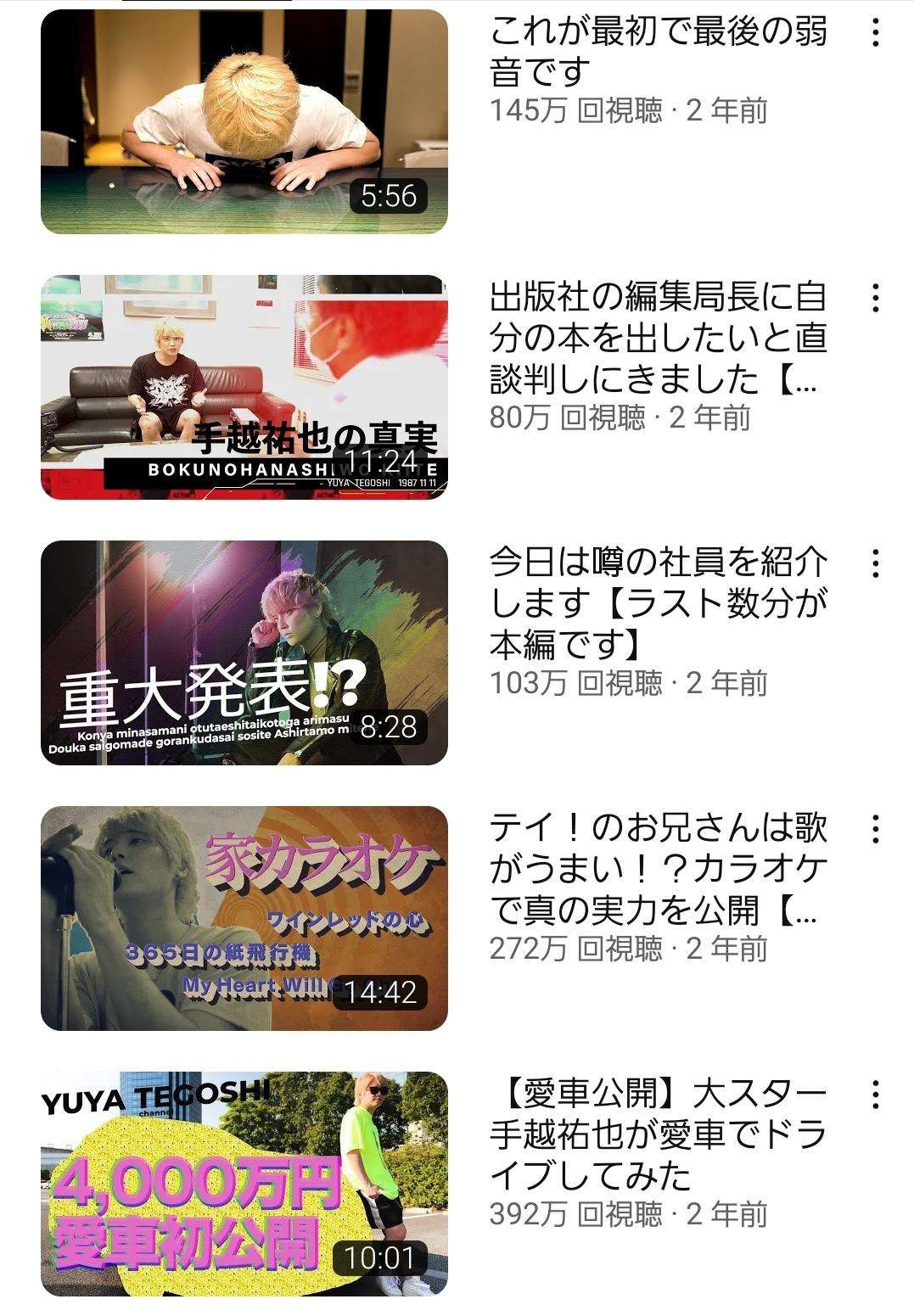
Task: Watch the 8:28 video 今日は噂の社員を紹介します
Action: click(244, 652)
